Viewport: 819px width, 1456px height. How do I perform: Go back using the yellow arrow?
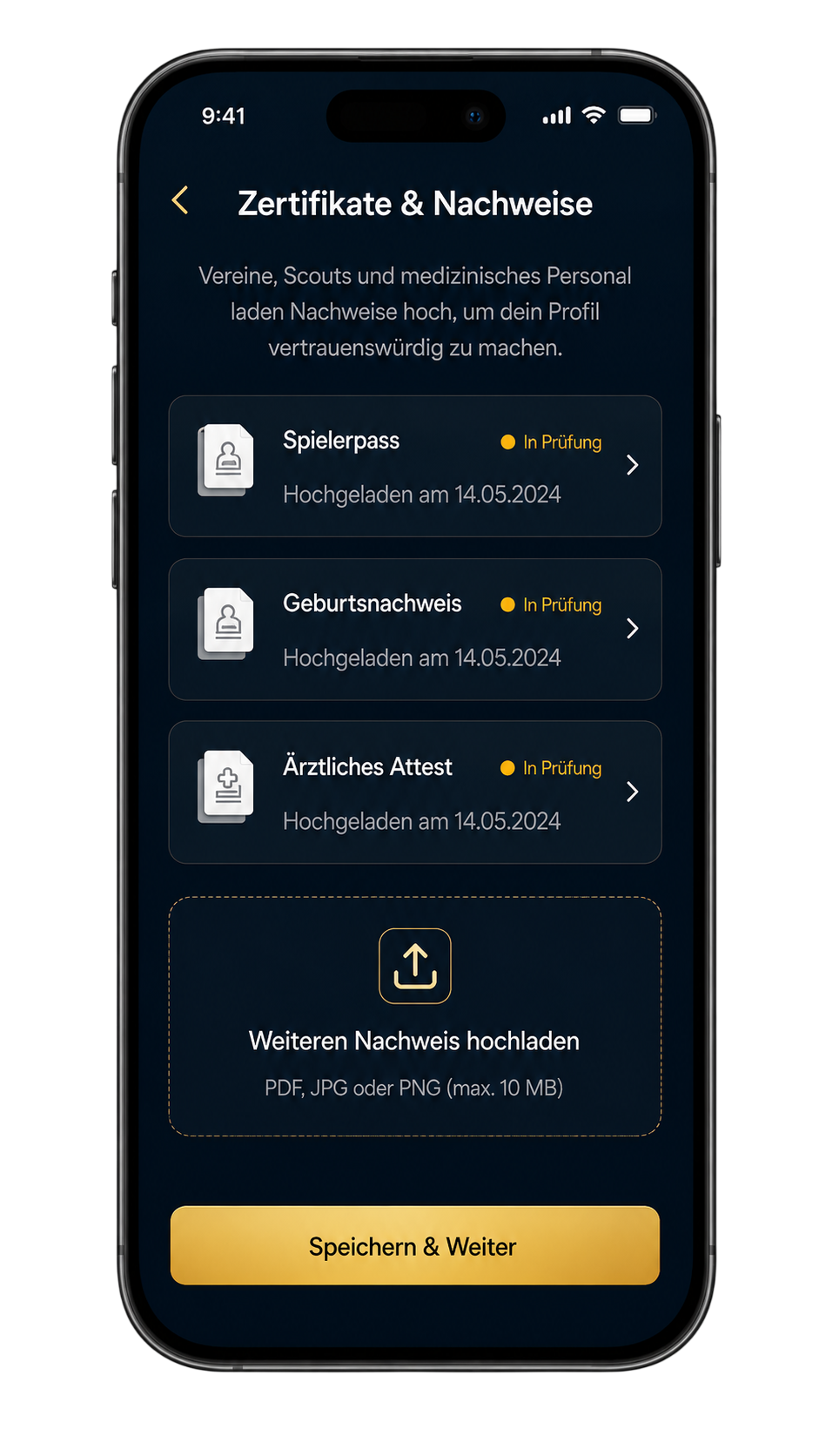[x=180, y=200]
